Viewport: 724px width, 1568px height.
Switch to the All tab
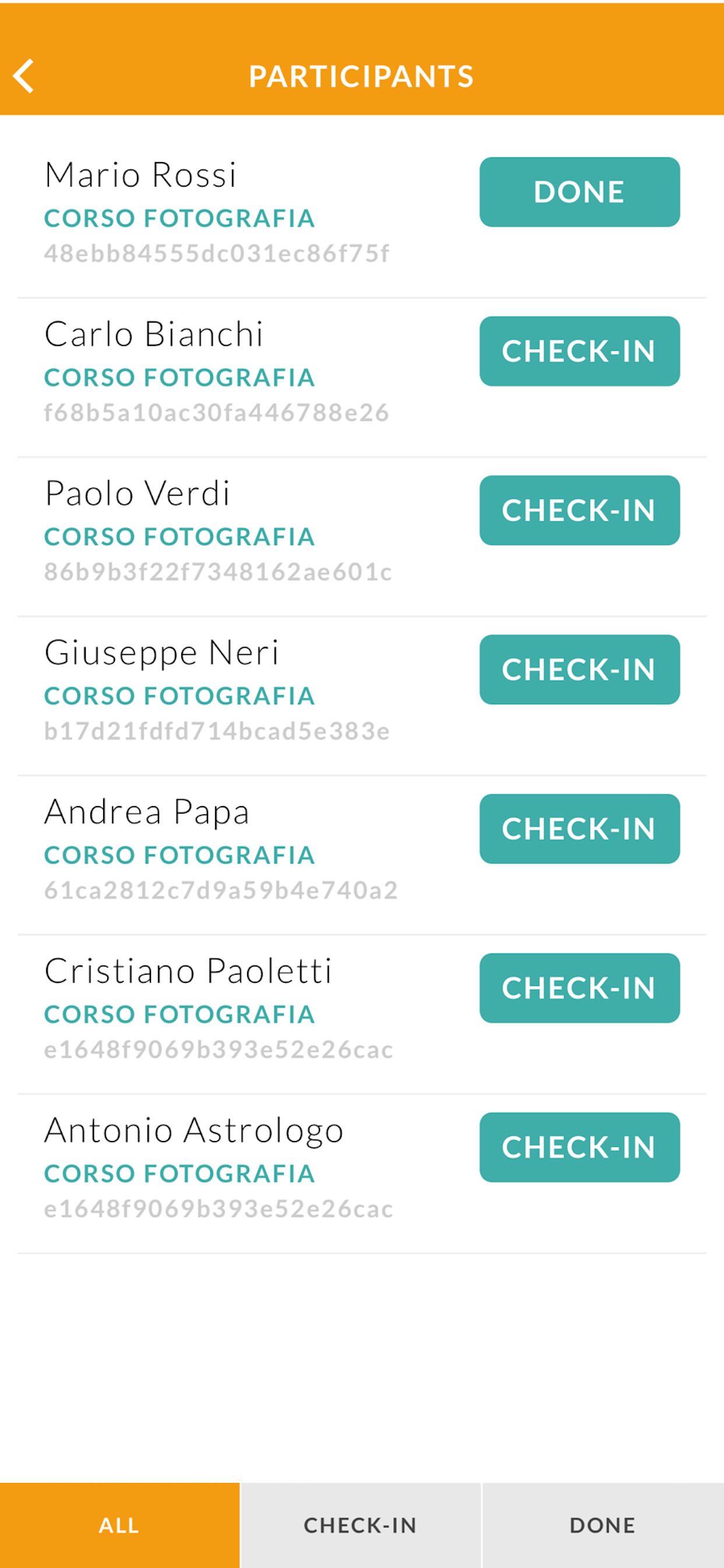[120, 1525]
